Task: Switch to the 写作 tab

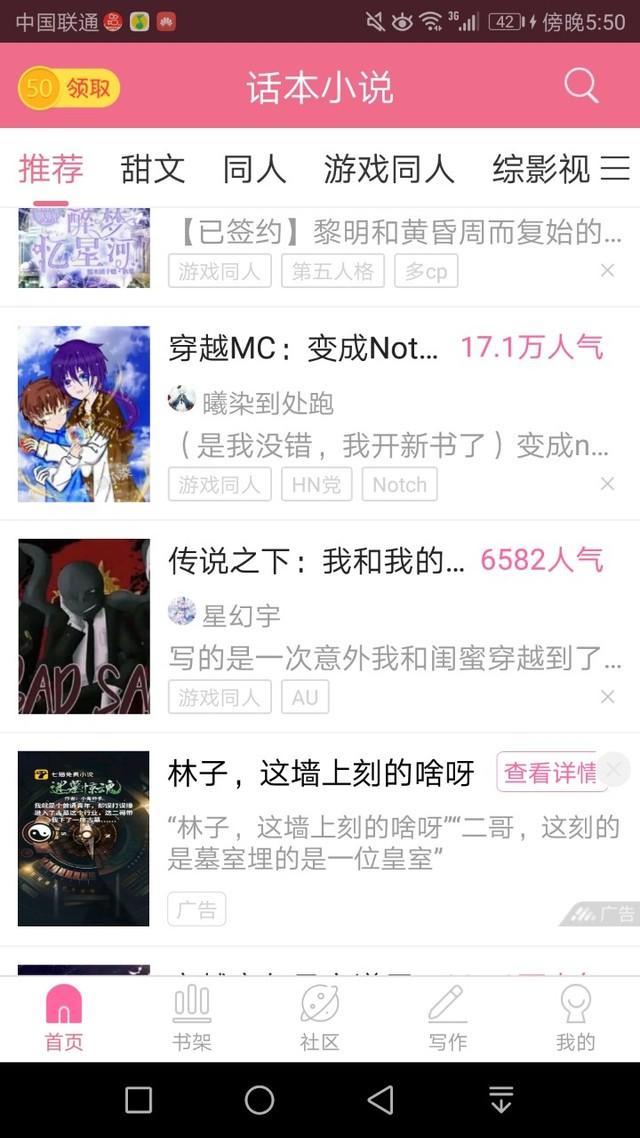Action: 447,1017
